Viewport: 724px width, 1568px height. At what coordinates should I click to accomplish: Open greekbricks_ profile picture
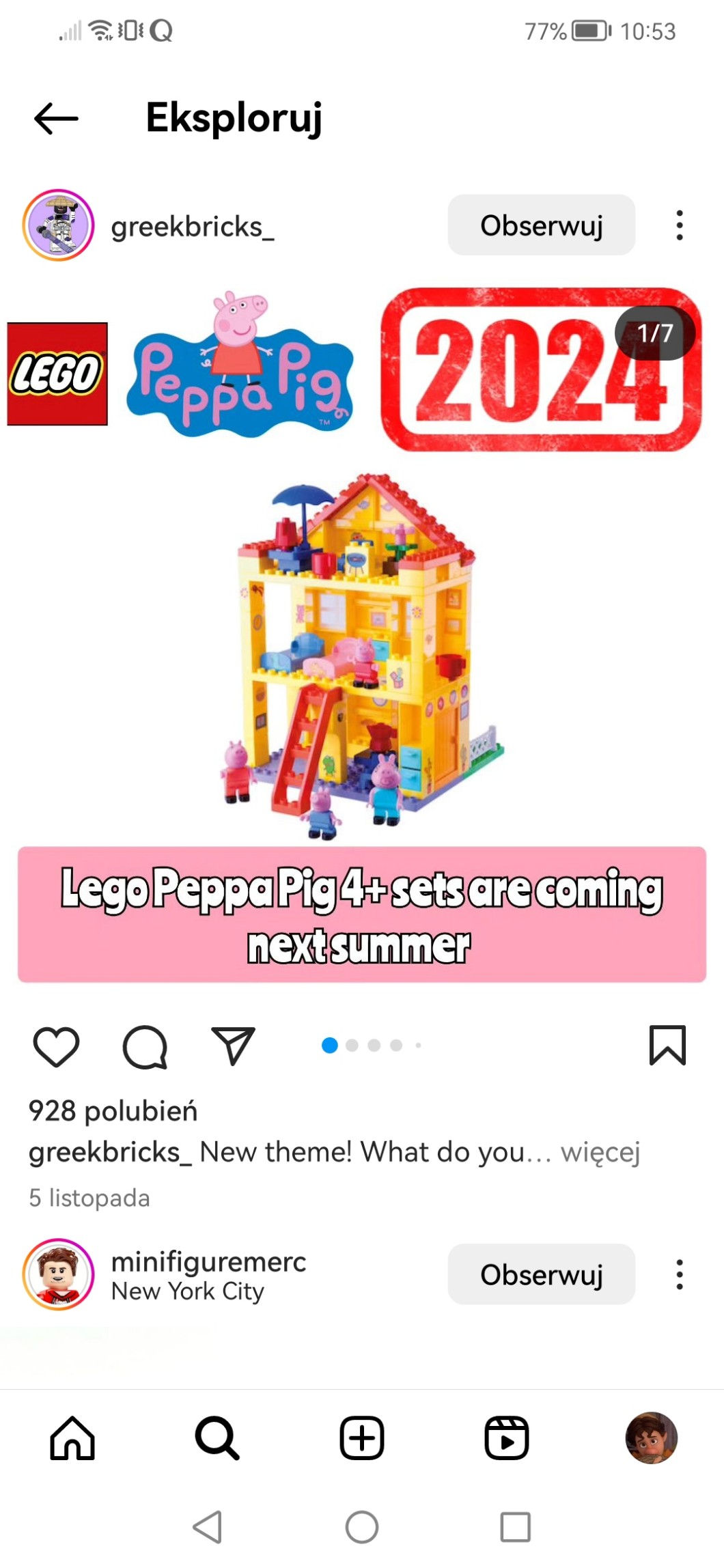click(x=58, y=225)
